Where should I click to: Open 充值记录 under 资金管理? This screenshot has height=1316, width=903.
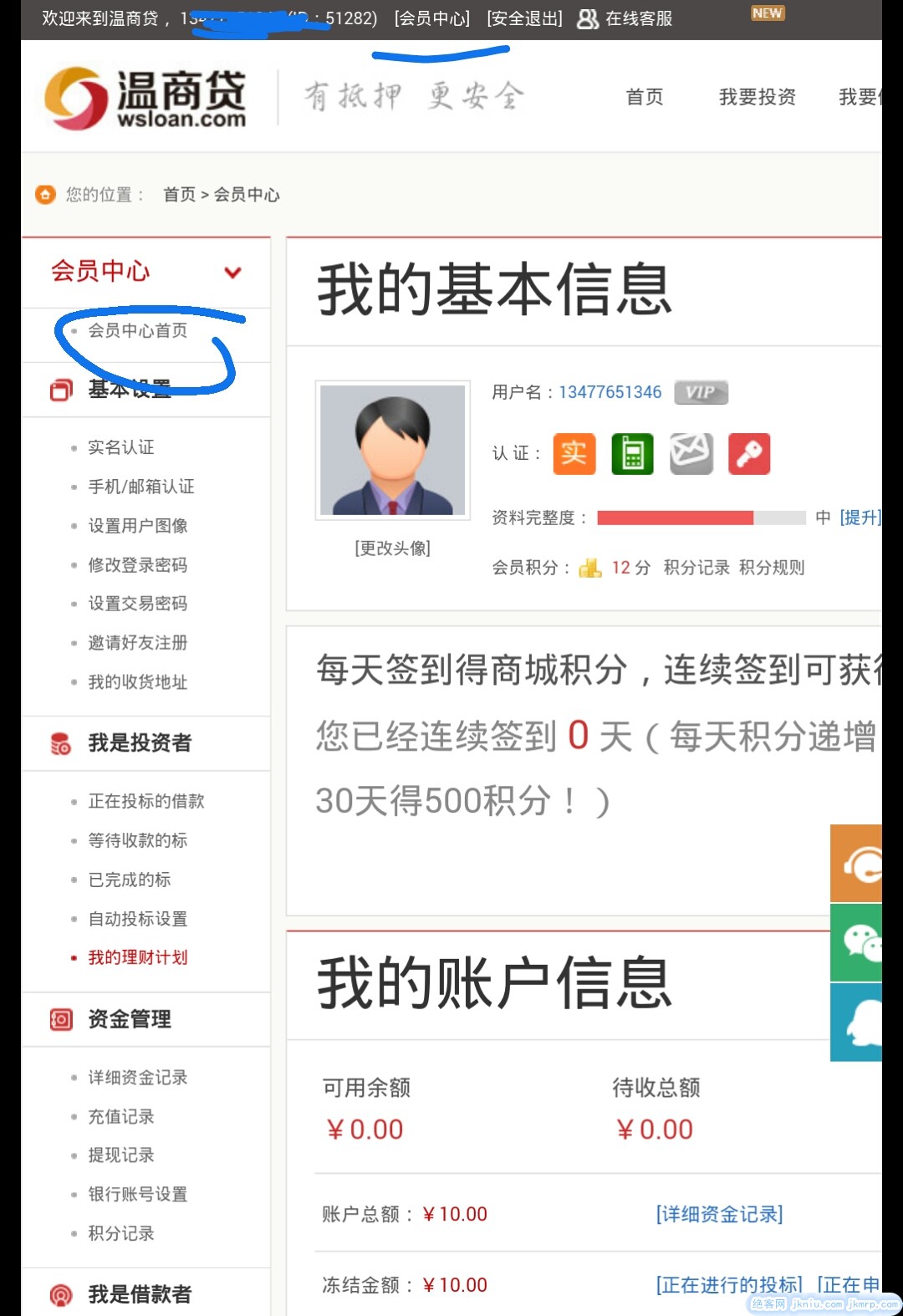[x=121, y=1116]
